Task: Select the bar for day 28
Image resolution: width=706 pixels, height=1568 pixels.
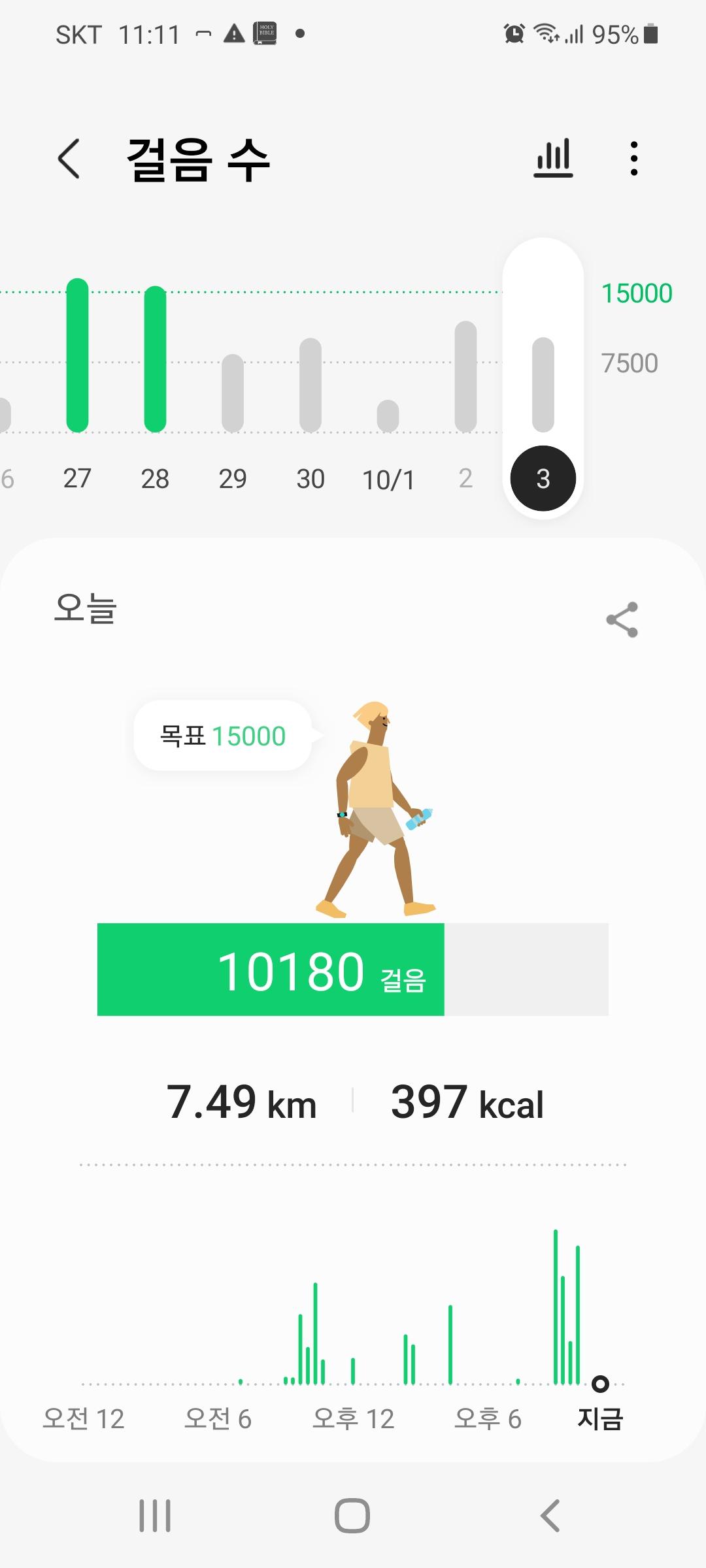Action: 155,360
